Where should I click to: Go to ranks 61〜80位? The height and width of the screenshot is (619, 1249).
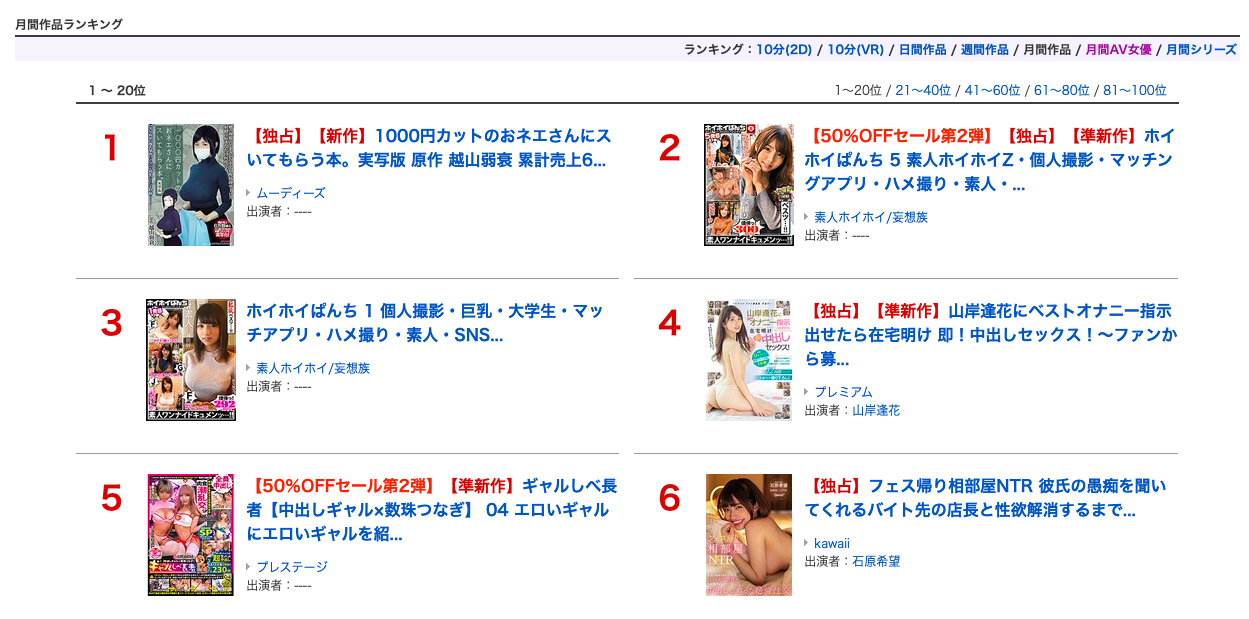click(x=1061, y=90)
